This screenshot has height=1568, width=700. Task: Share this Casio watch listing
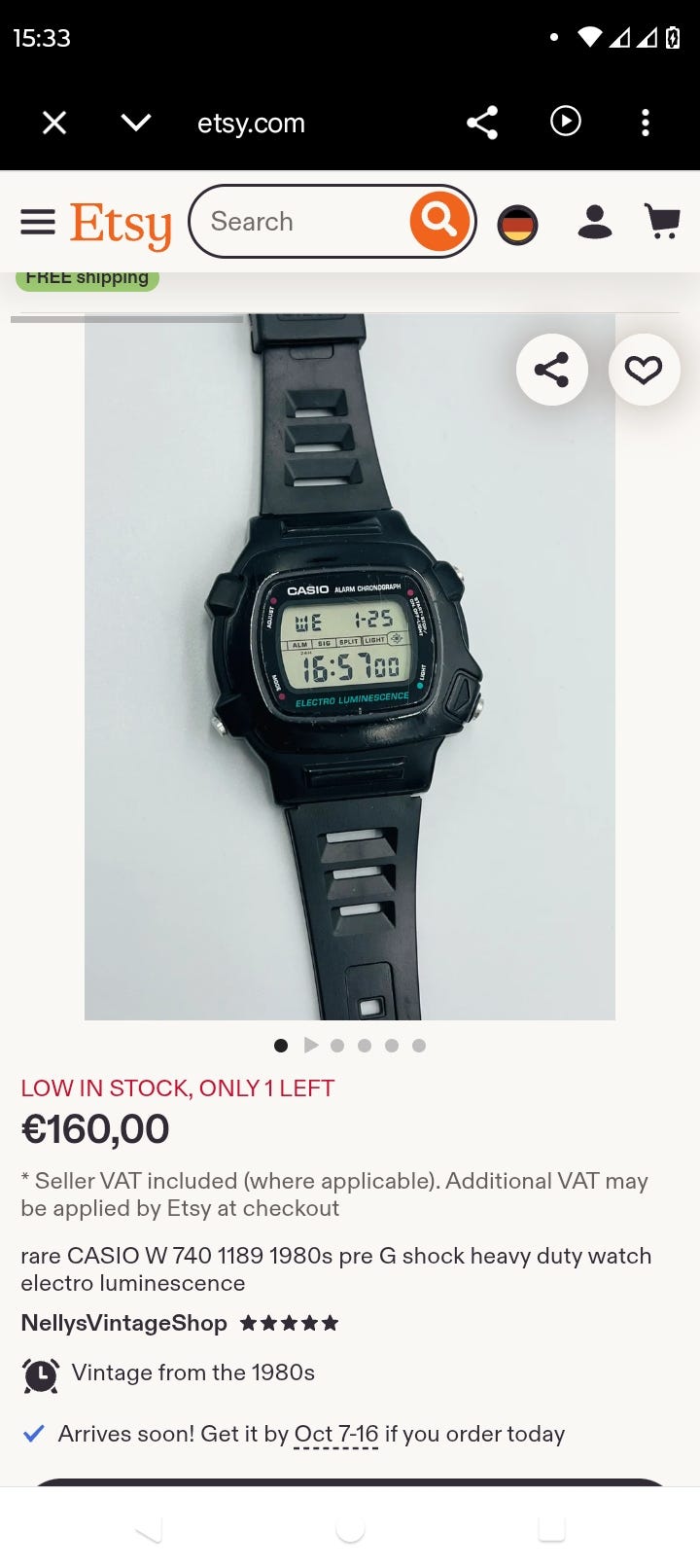(x=551, y=370)
